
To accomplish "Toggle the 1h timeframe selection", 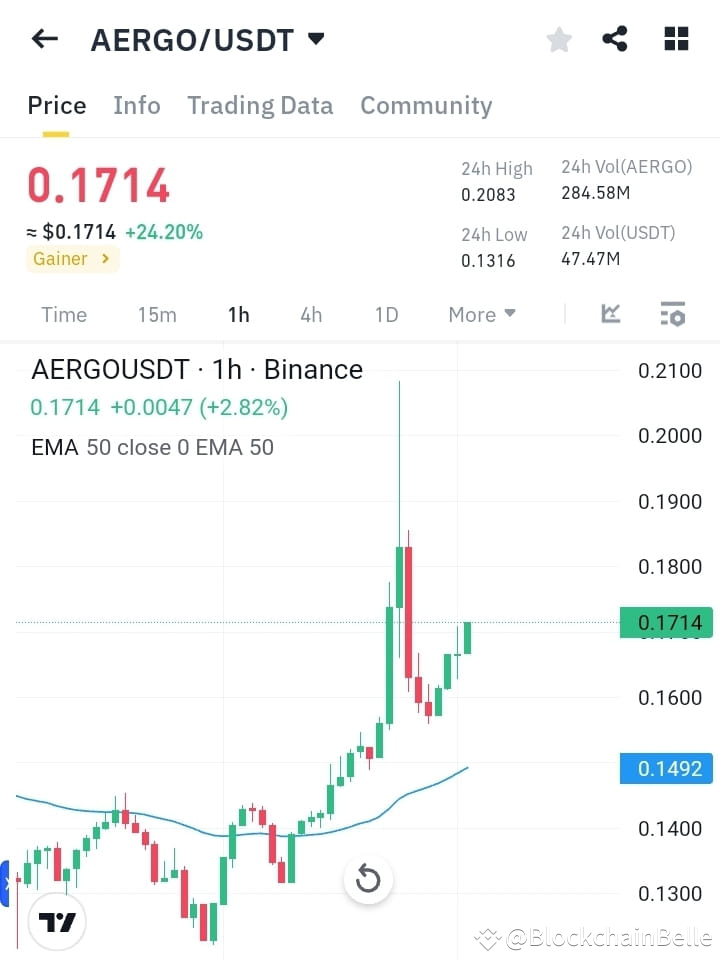I will pyautogui.click(x=238, y=314).
